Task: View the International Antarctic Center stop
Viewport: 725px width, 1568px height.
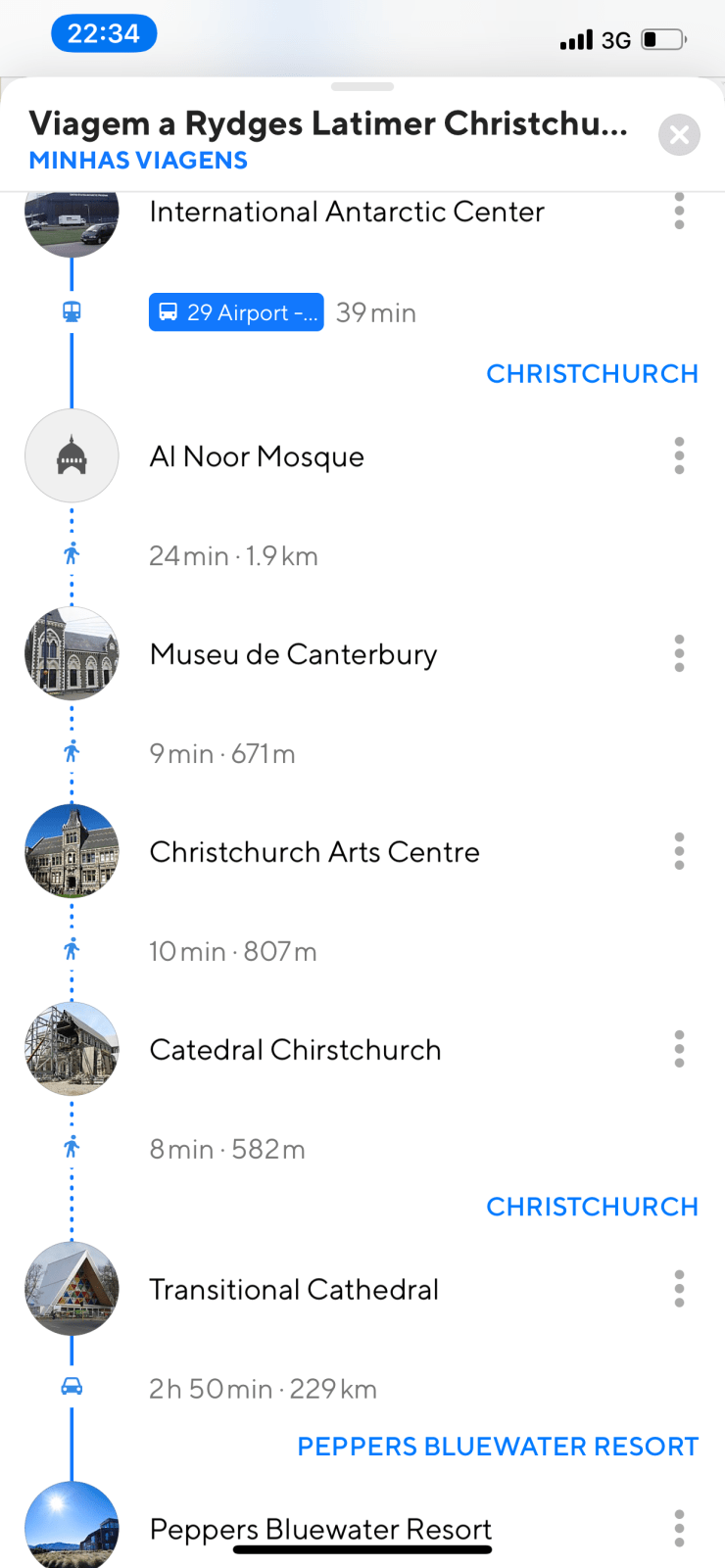Action: tap(346, 213)
